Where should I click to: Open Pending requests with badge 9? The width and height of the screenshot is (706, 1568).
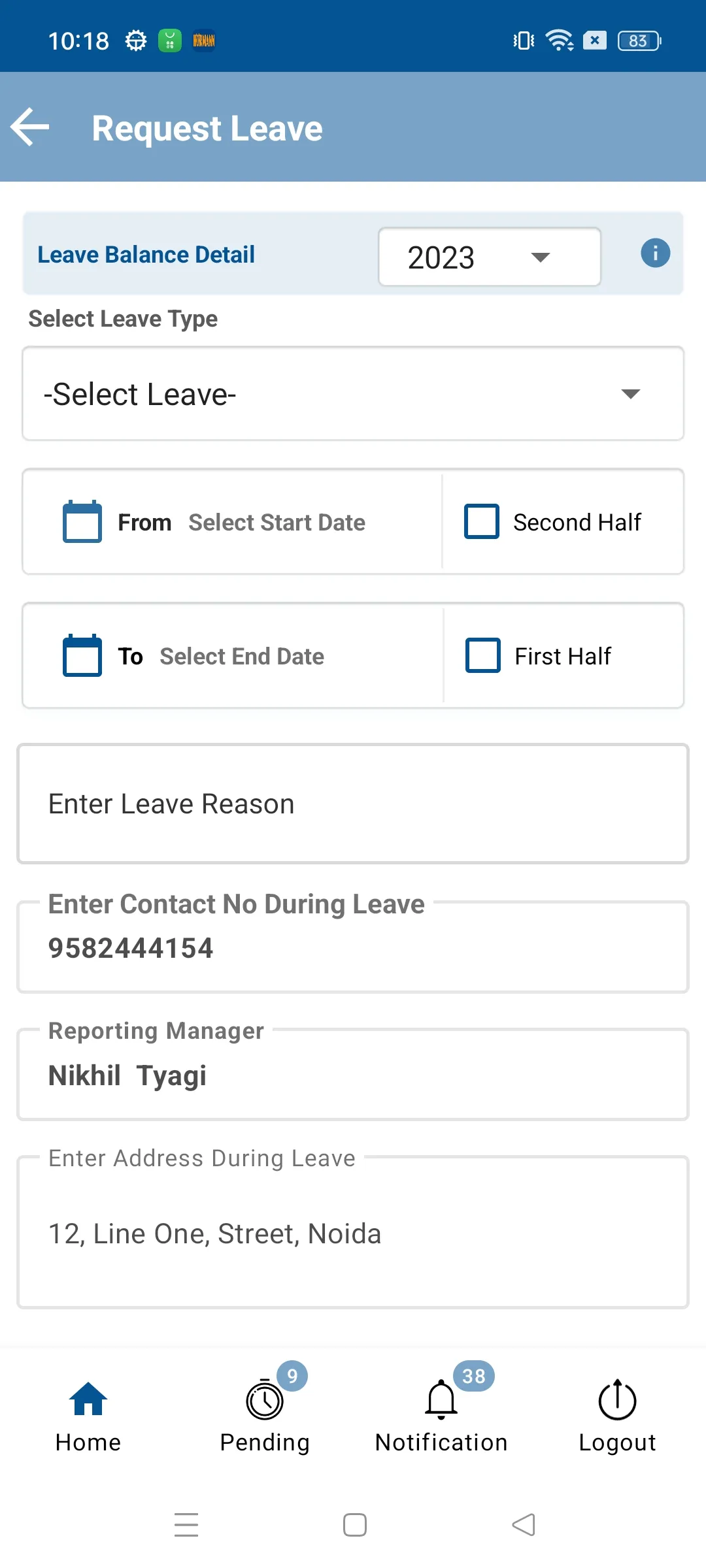pos(264,1400)
